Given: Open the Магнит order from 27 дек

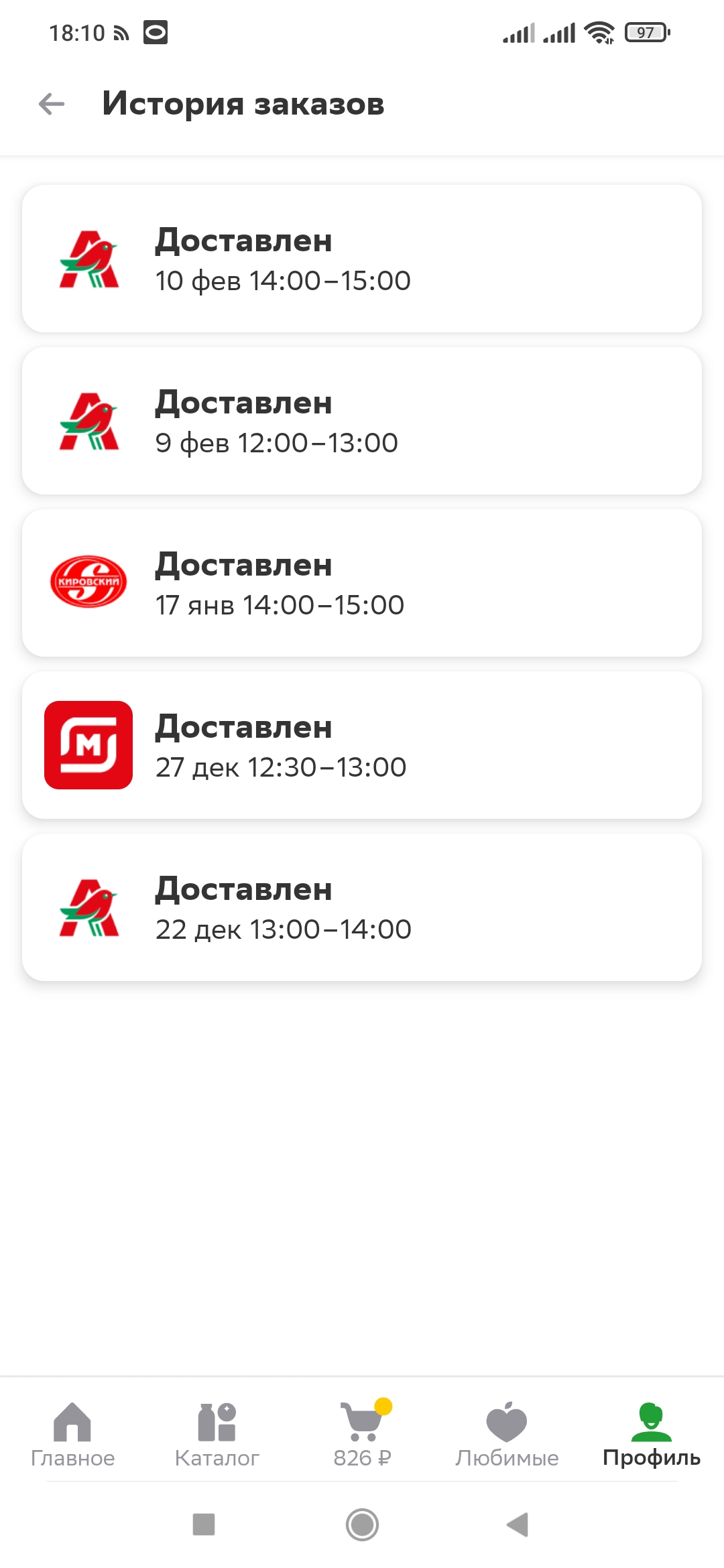Looking at the screenshot, I should (362, 745).
